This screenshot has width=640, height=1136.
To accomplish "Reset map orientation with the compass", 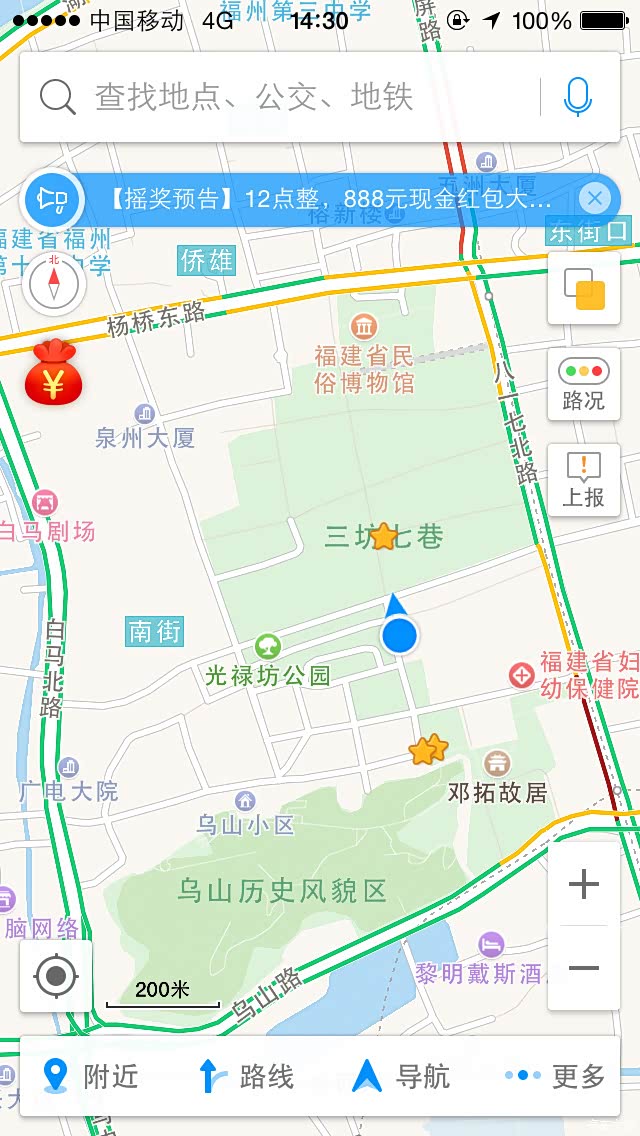I will tap(54, 285).
